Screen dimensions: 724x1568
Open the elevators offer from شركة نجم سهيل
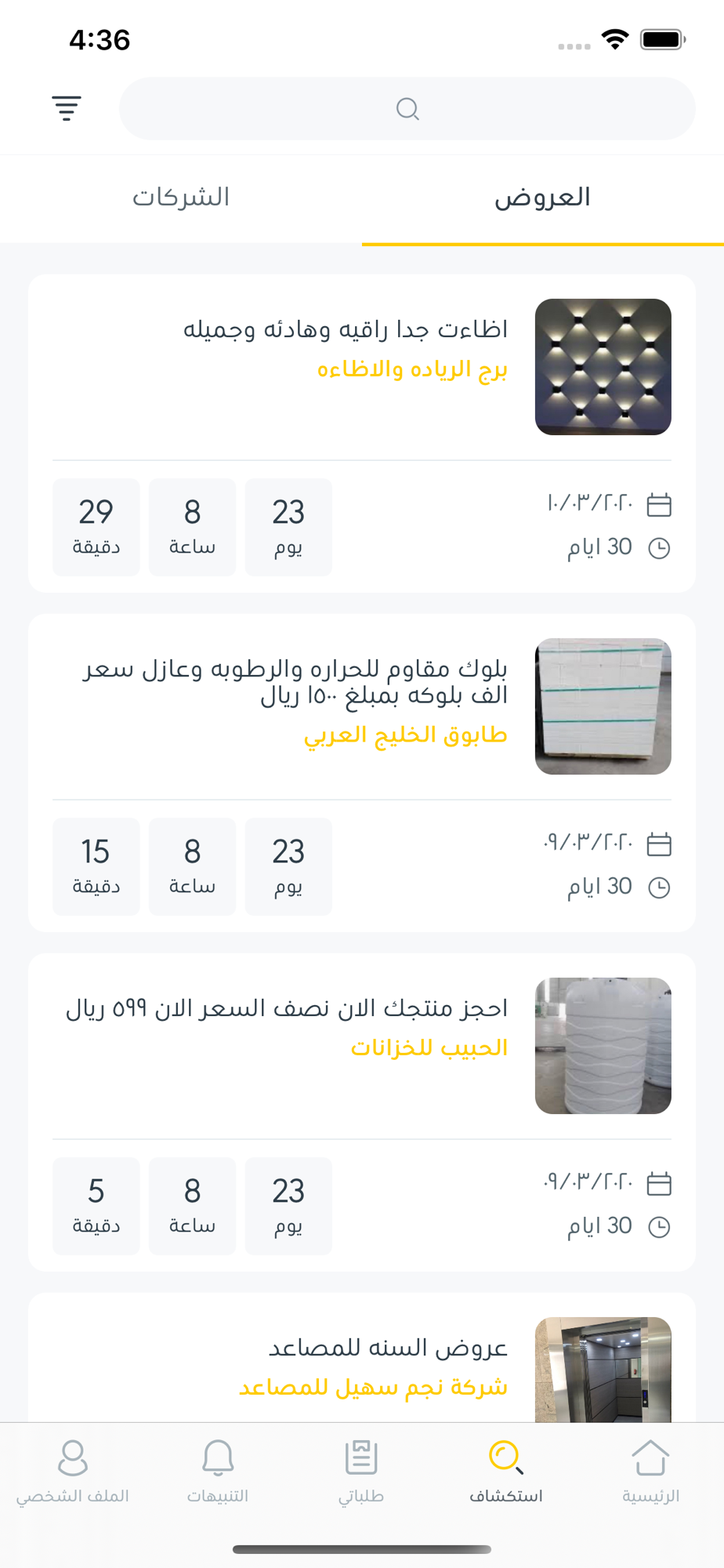[362, 1358]
